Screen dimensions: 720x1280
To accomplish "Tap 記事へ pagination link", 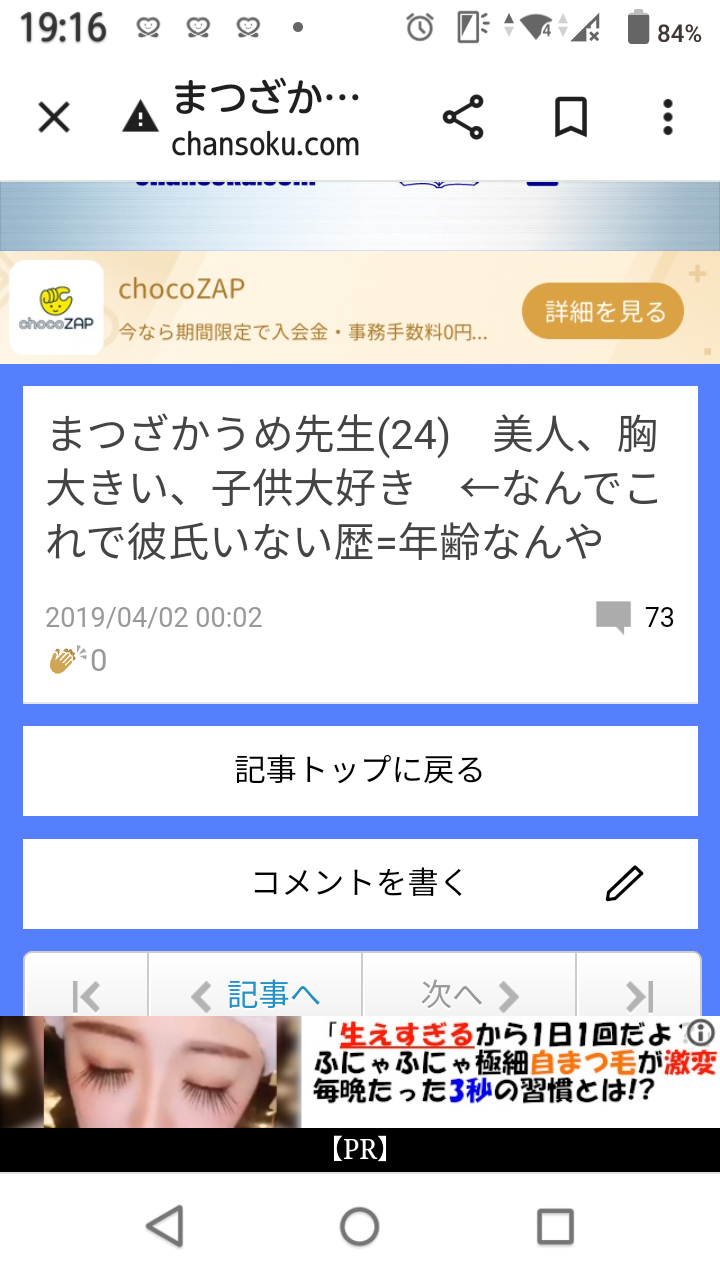I will click(x=255, y=994).
